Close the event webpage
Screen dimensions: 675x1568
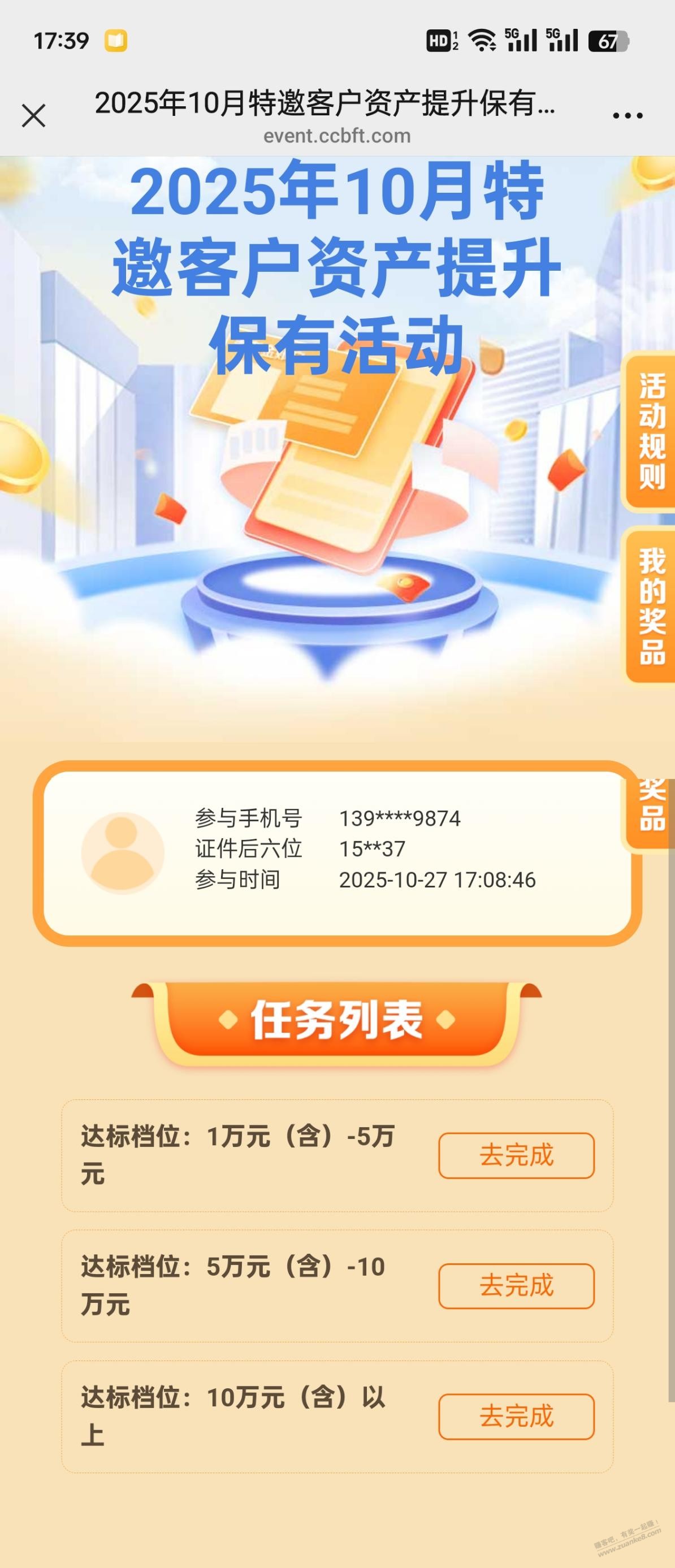33,116
